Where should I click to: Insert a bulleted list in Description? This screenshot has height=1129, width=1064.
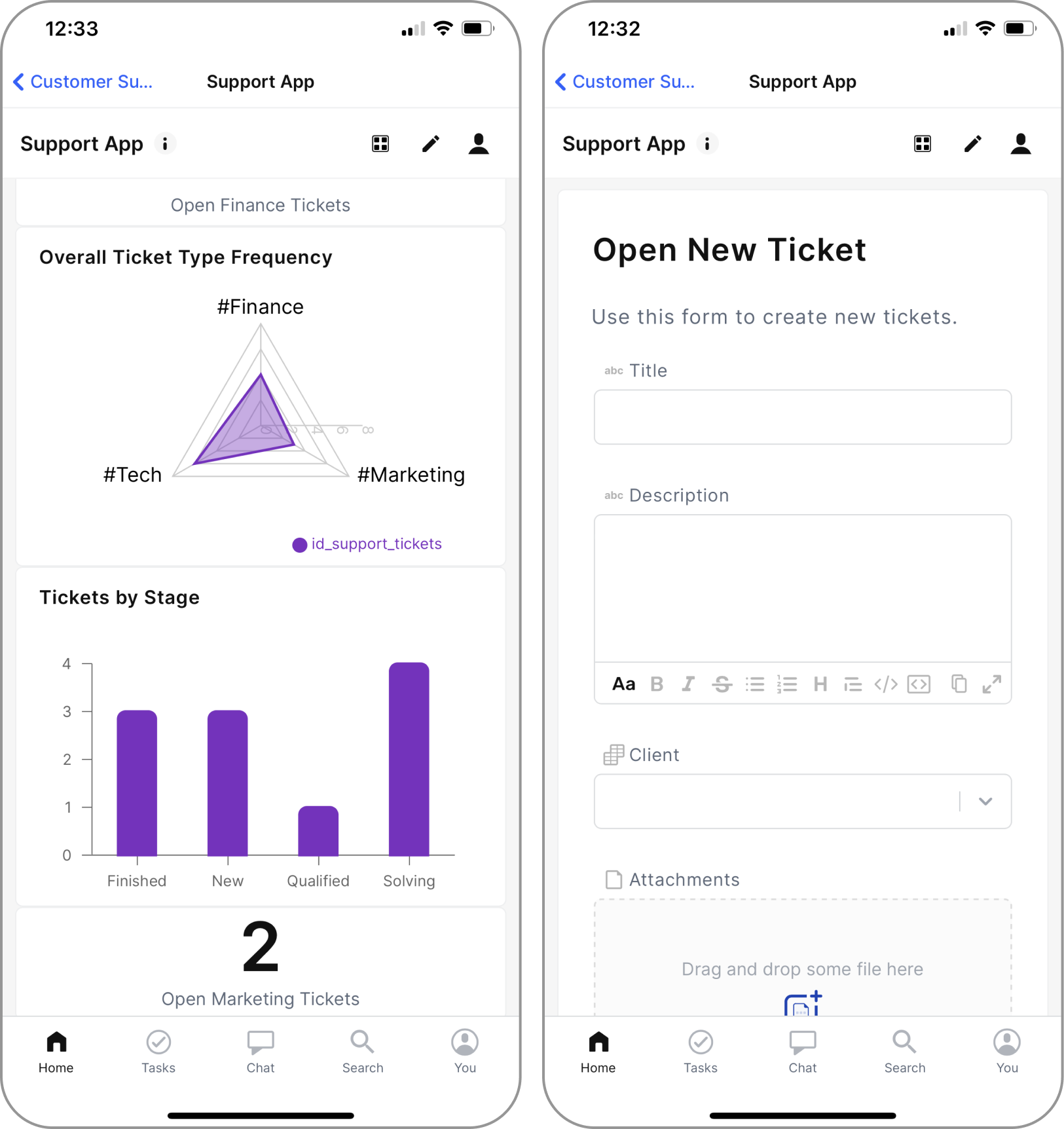tap(754, 684)
